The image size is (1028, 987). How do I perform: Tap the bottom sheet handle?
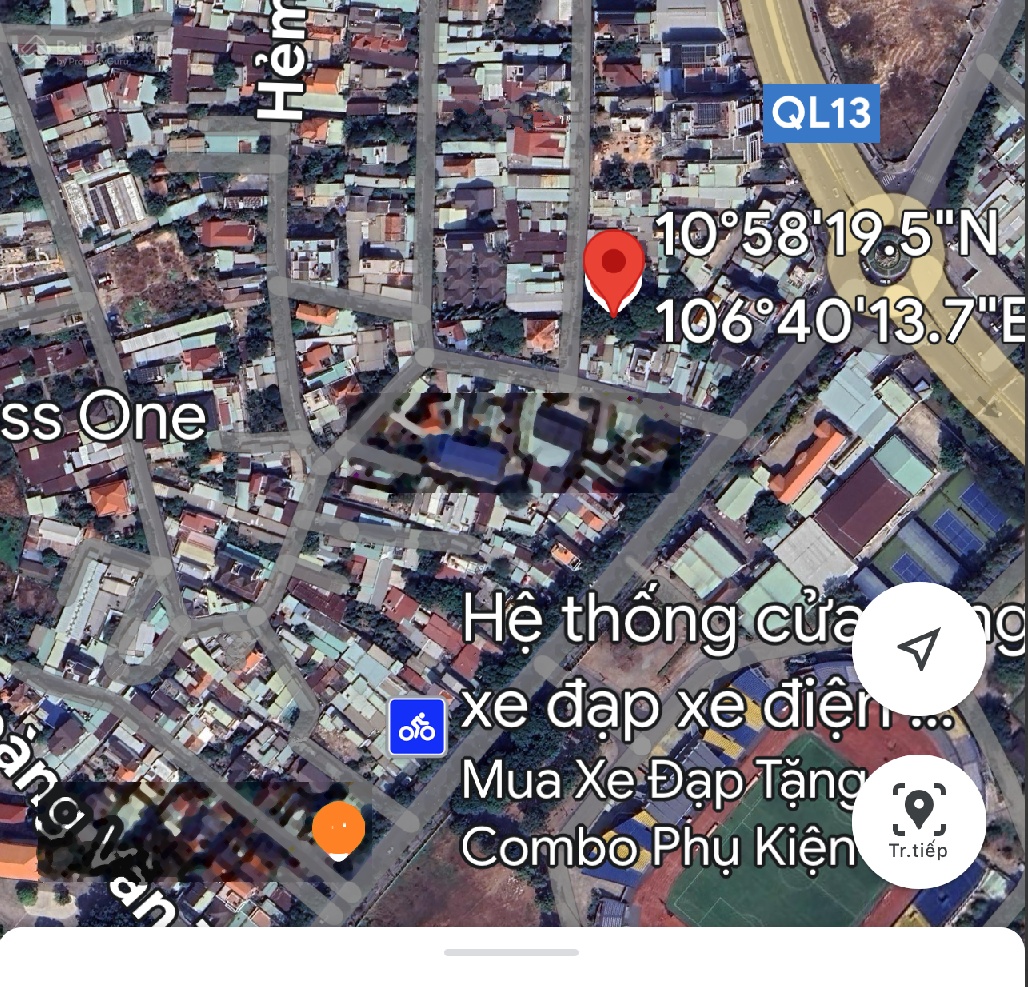pyautogui.click(x=511, y=952)
